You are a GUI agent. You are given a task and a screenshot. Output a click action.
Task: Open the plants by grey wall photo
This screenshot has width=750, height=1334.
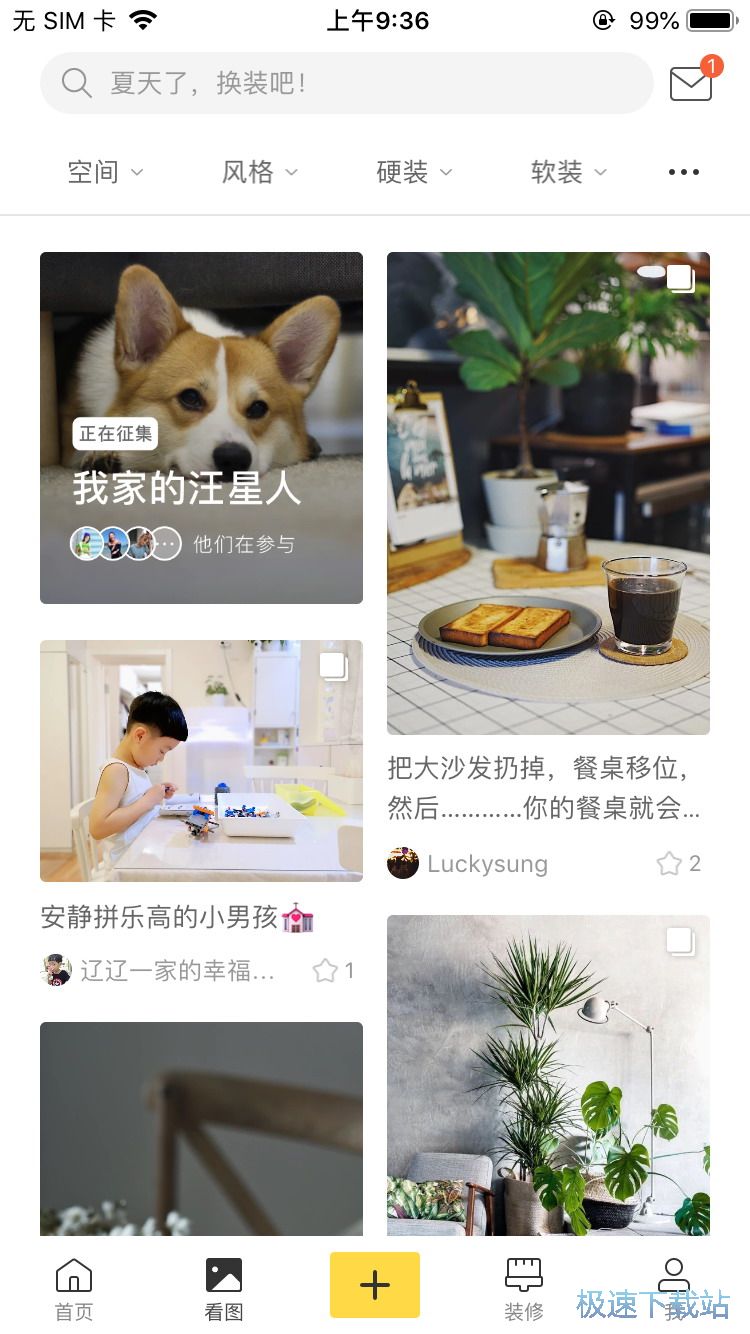(548, 1075)
